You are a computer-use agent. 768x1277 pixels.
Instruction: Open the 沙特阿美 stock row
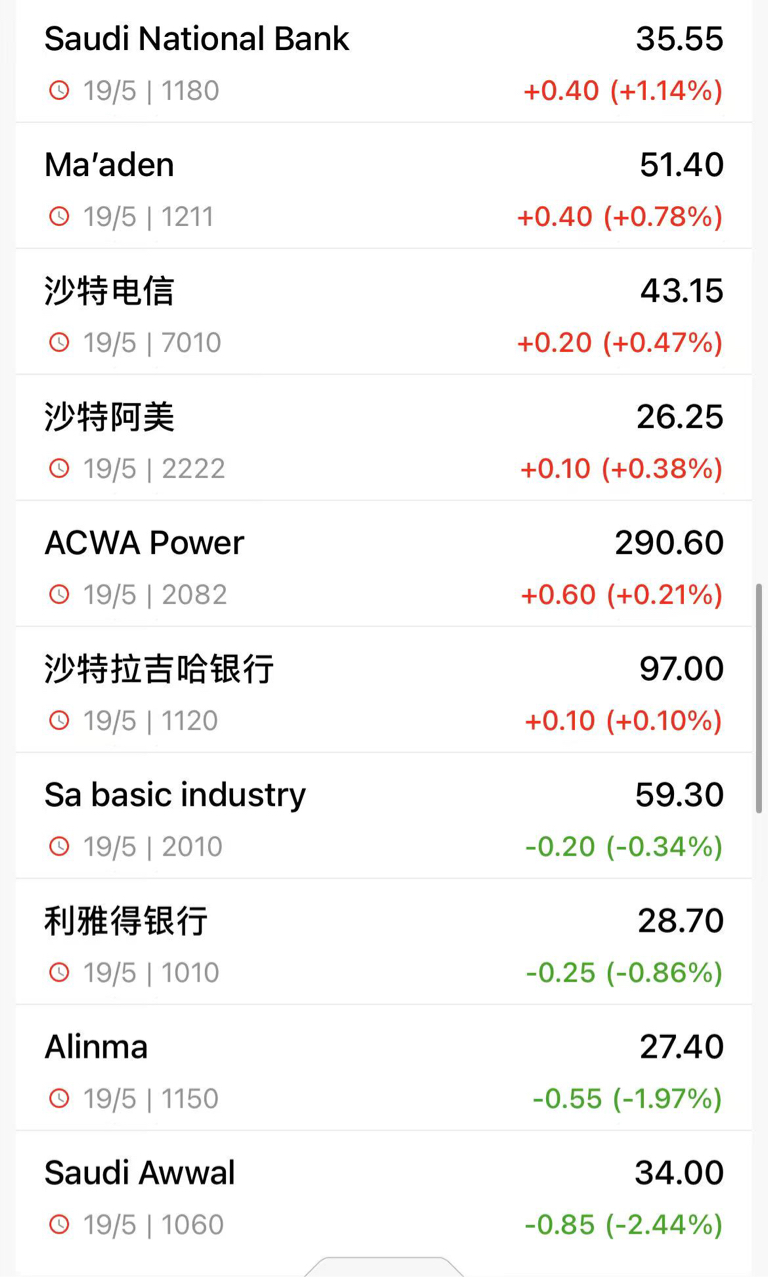pyautogui.click(x=384, y=438)
